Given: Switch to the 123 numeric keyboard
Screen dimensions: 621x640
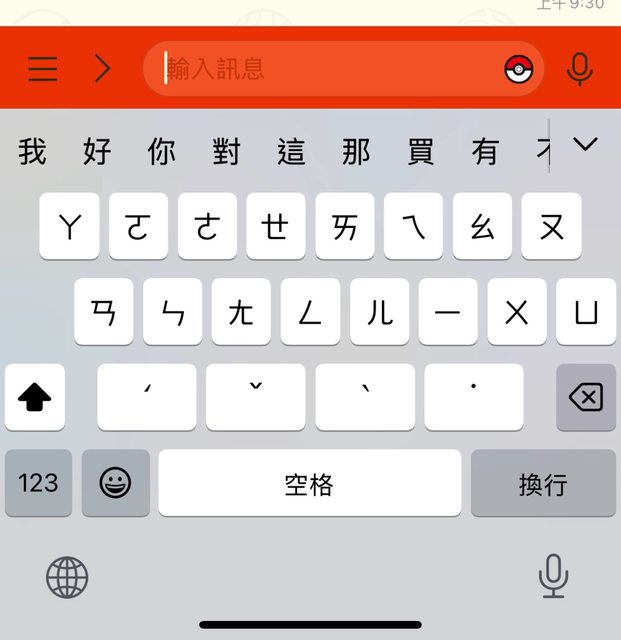Looking at the screenshot, I should pyautogui.click(x=38, y=483).
